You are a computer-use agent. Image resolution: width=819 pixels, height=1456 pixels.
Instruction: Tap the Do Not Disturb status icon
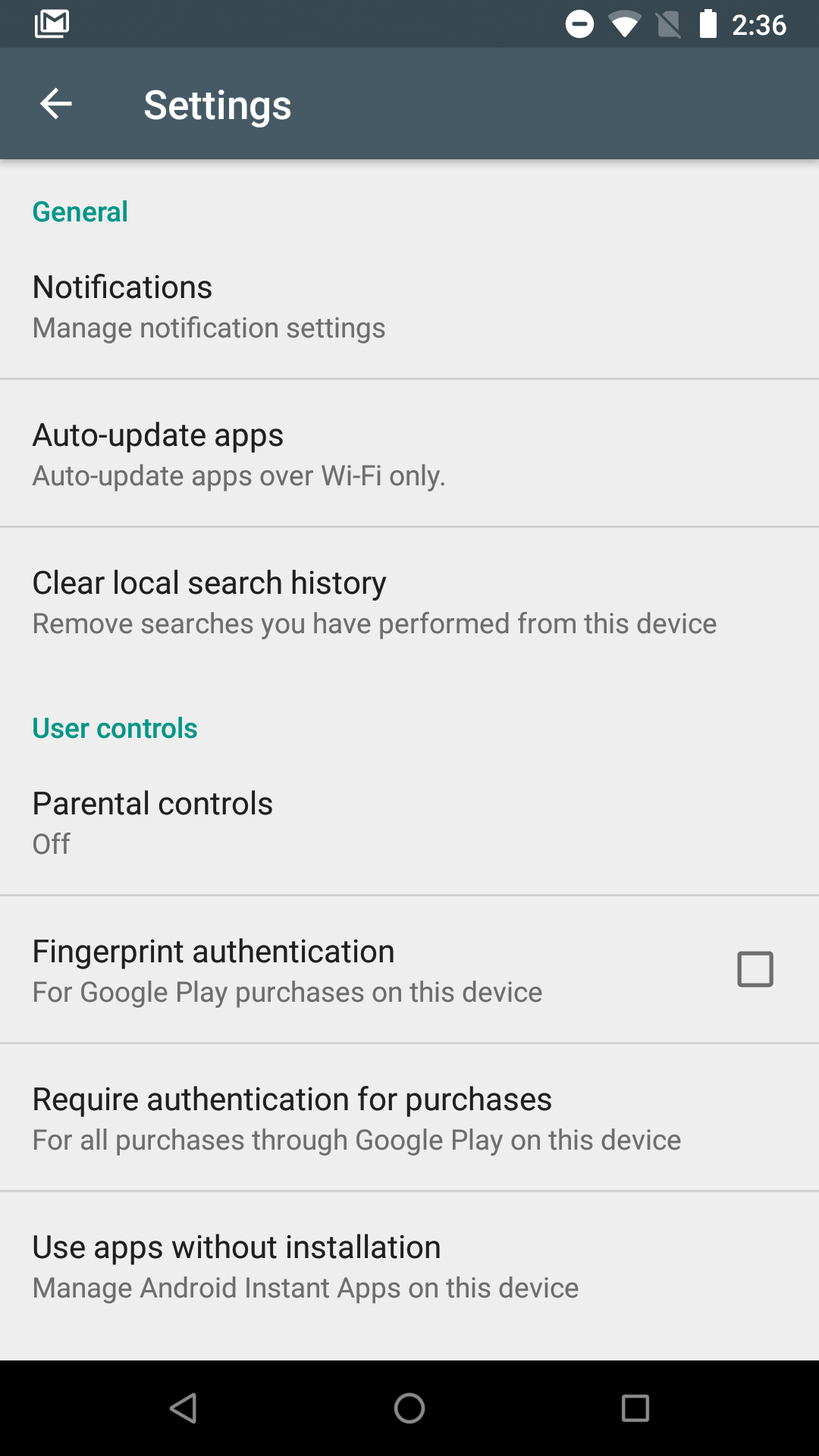(580, 24)
